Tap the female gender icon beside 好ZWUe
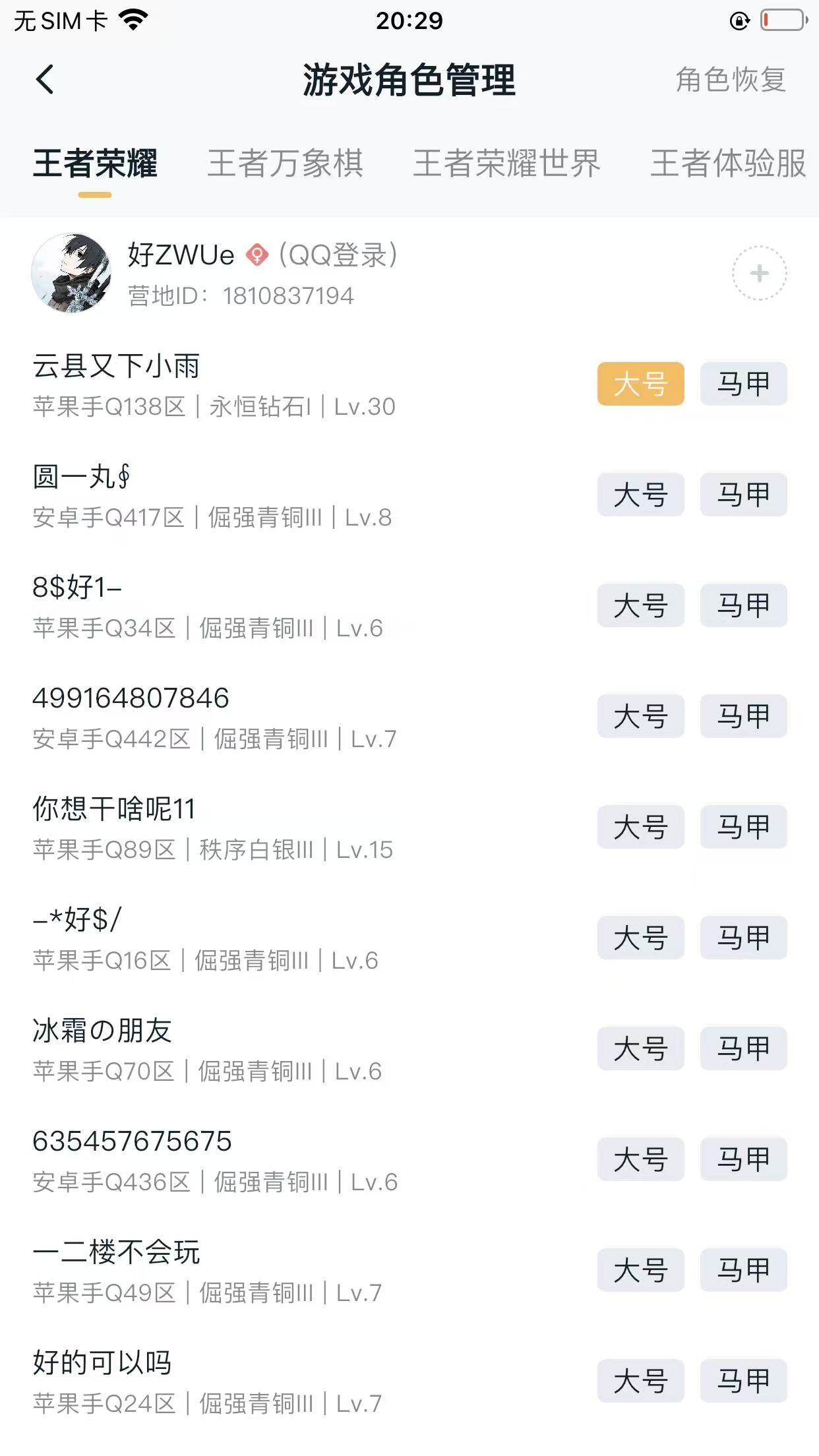 click(257, 254)
